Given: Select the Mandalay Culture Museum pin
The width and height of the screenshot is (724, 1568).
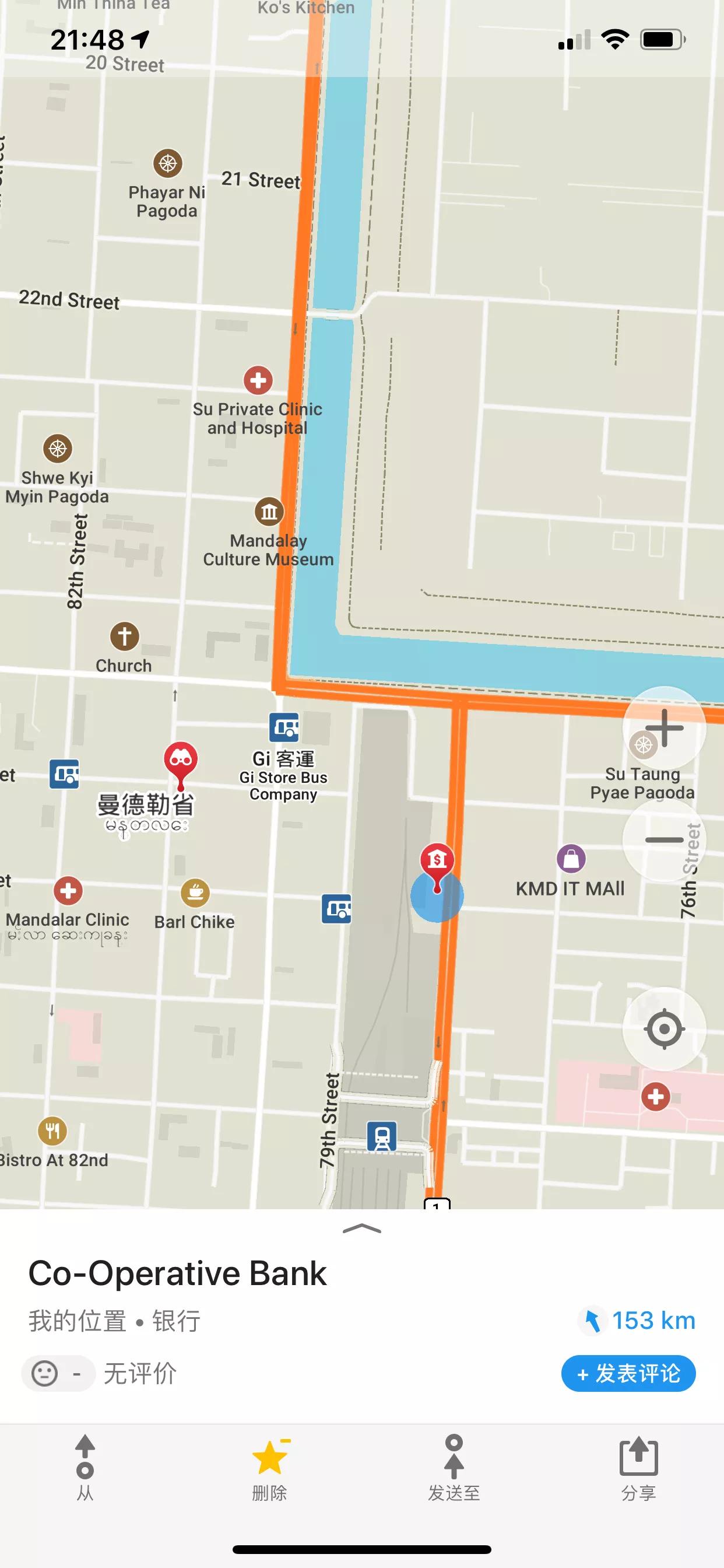Looking at the screenshot, I should coord(269,512).
